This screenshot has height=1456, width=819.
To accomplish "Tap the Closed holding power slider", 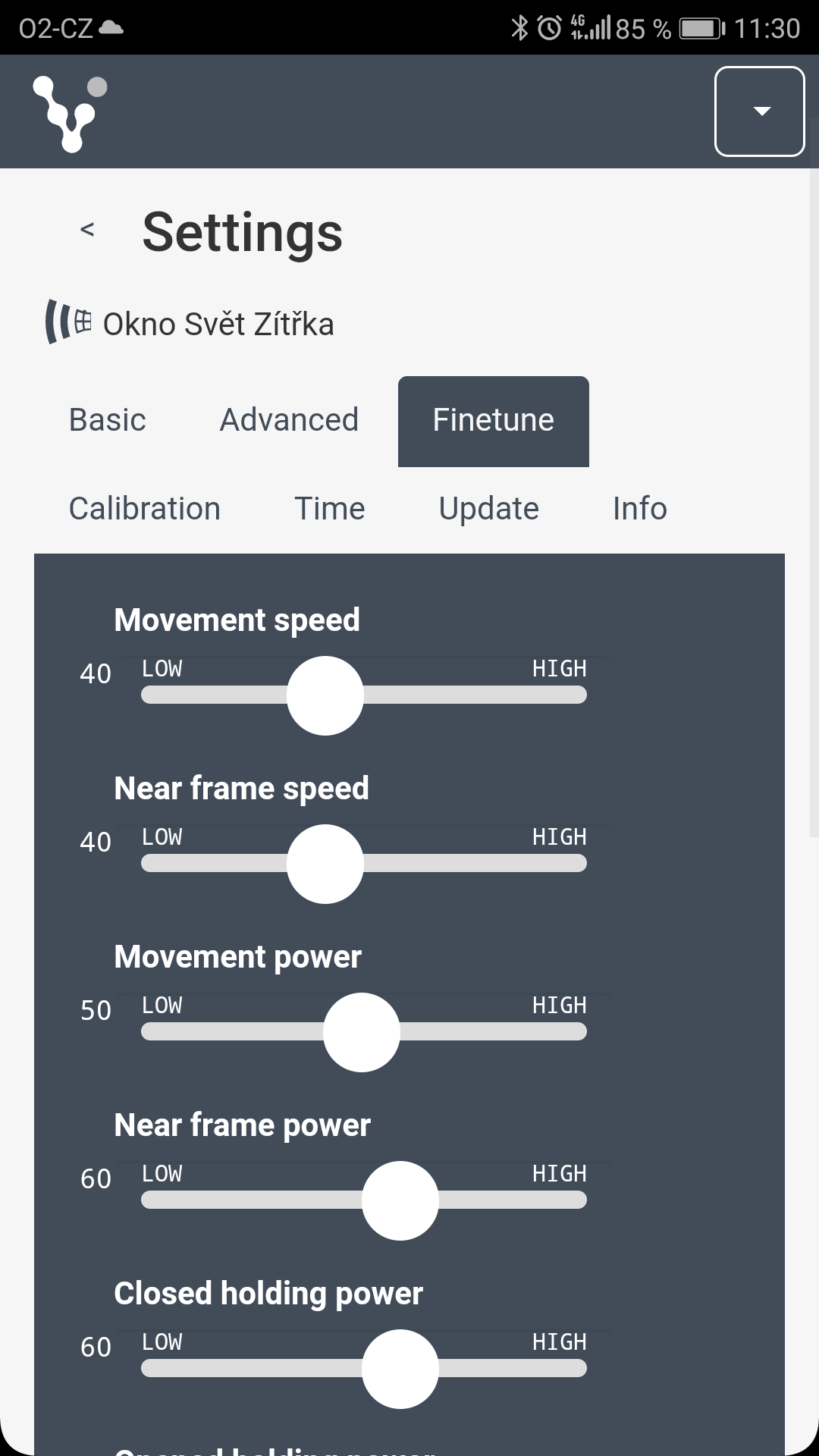I will 364,1368.
